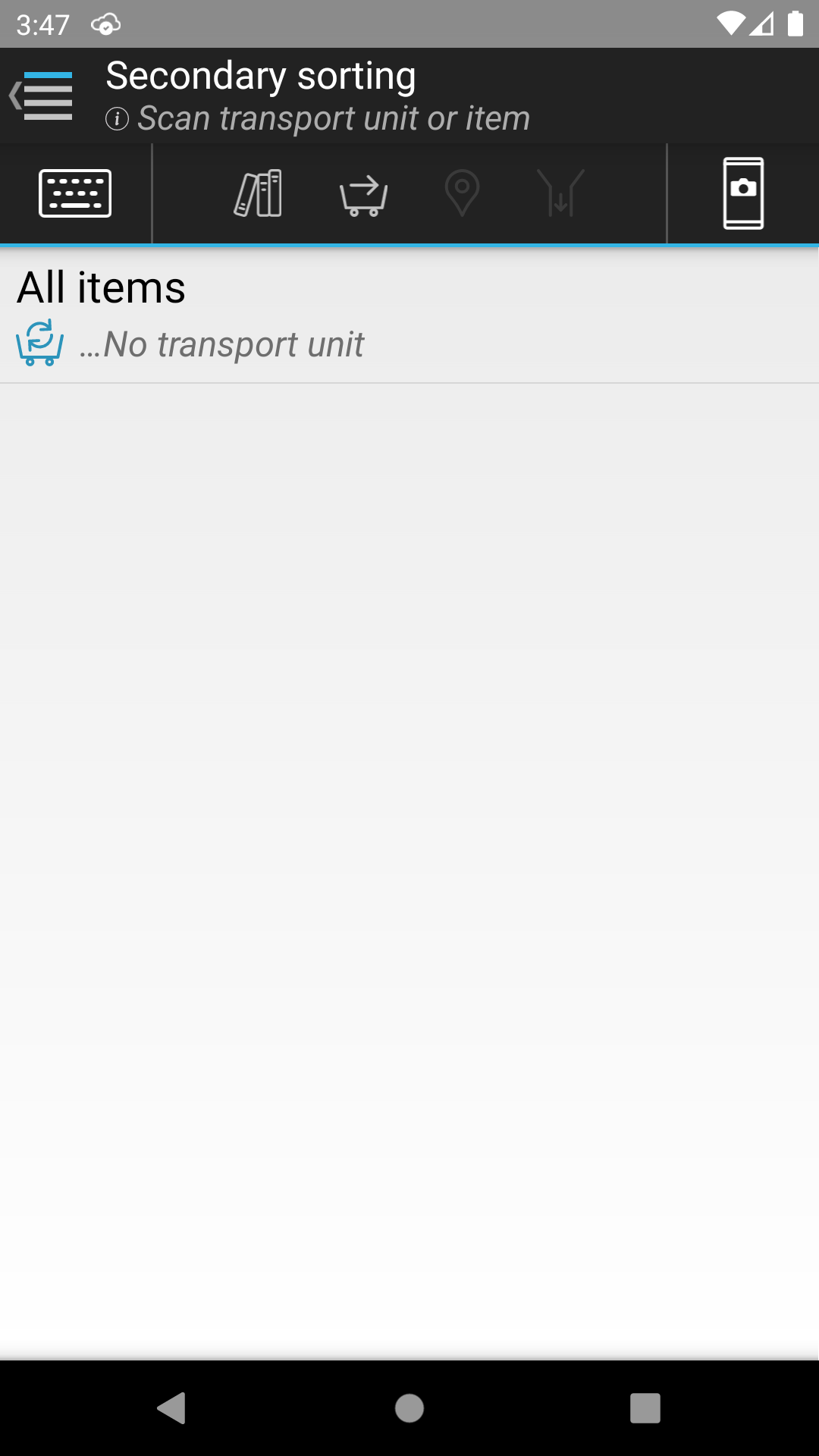Tap the books item icon
The image size is (819, 1456).
(x=259, y=193)
